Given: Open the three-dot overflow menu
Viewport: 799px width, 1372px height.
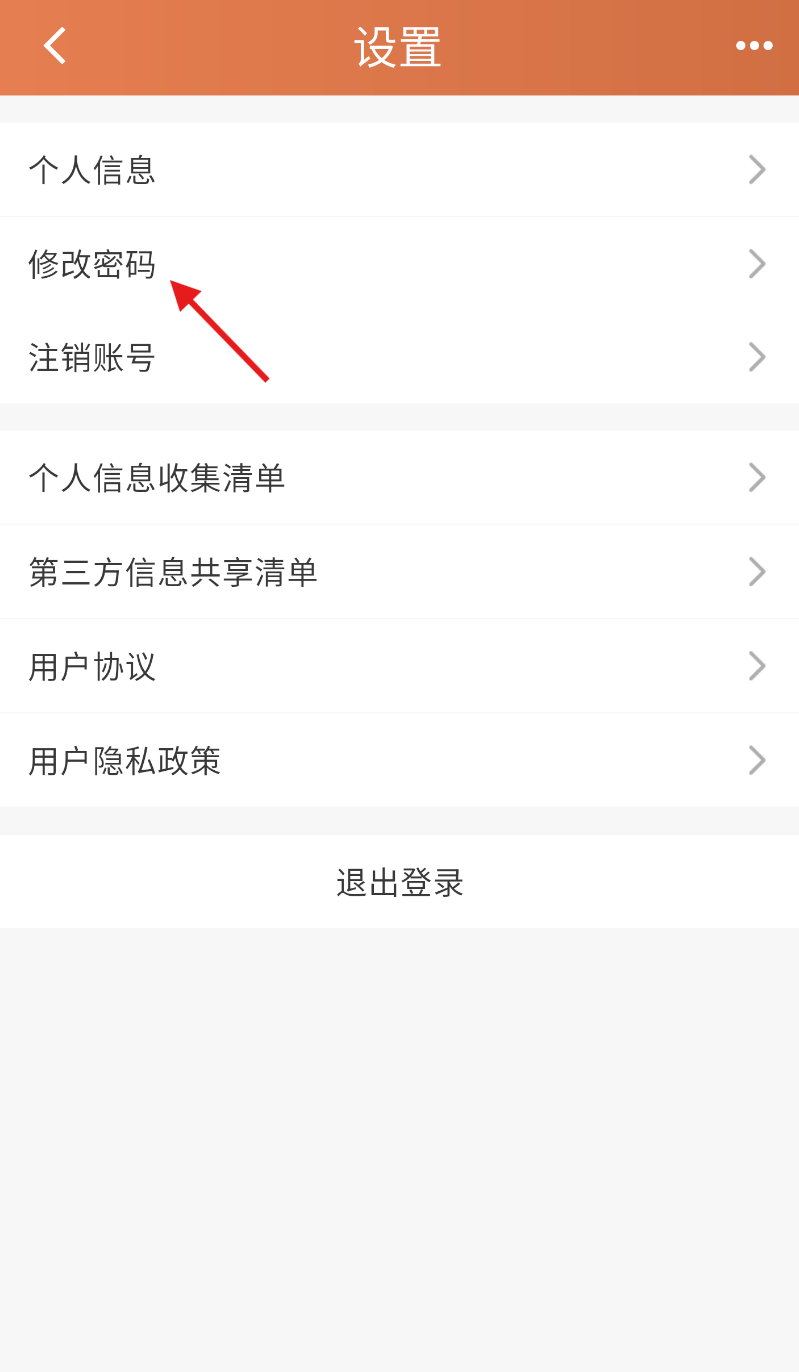Looking at the screenshot, I should pyautogui.click(x=754, y=45).
